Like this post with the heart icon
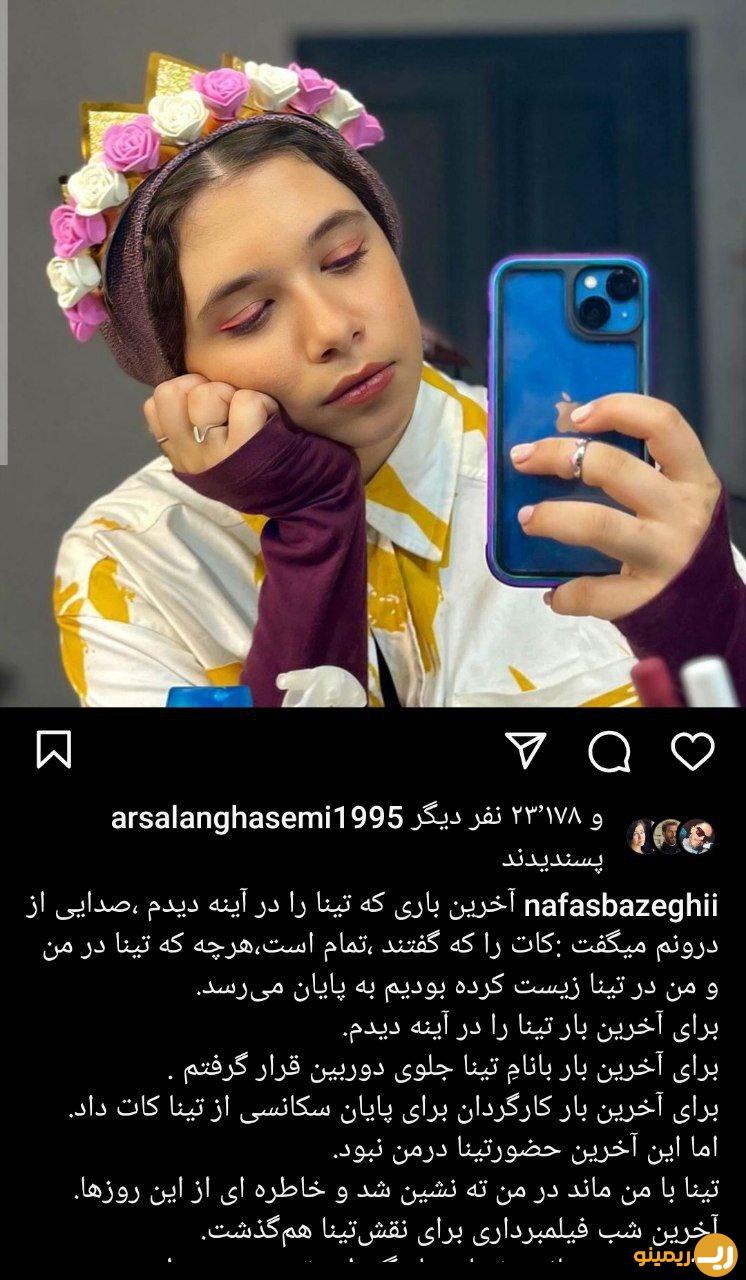 pyautogui.click(x=692, y=751)
